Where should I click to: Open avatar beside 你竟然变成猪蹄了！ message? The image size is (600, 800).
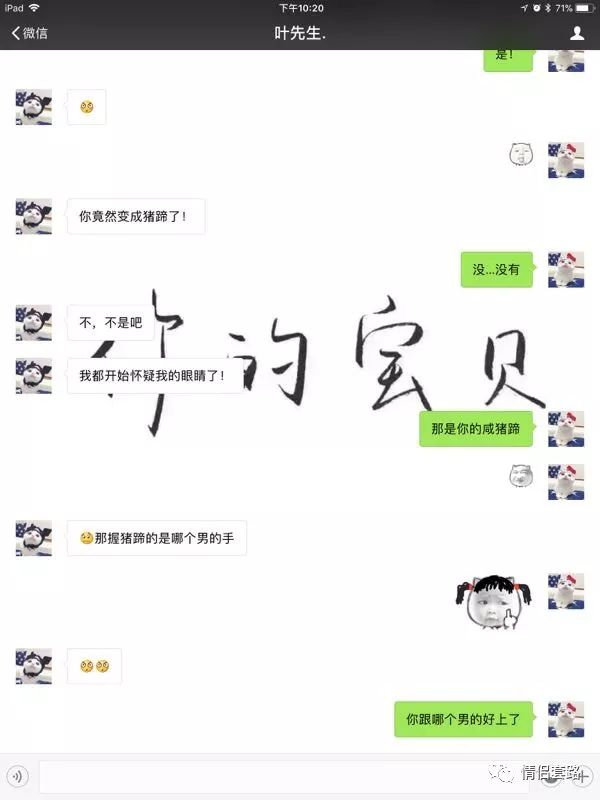pyautogui.click(x=33, y=216)
